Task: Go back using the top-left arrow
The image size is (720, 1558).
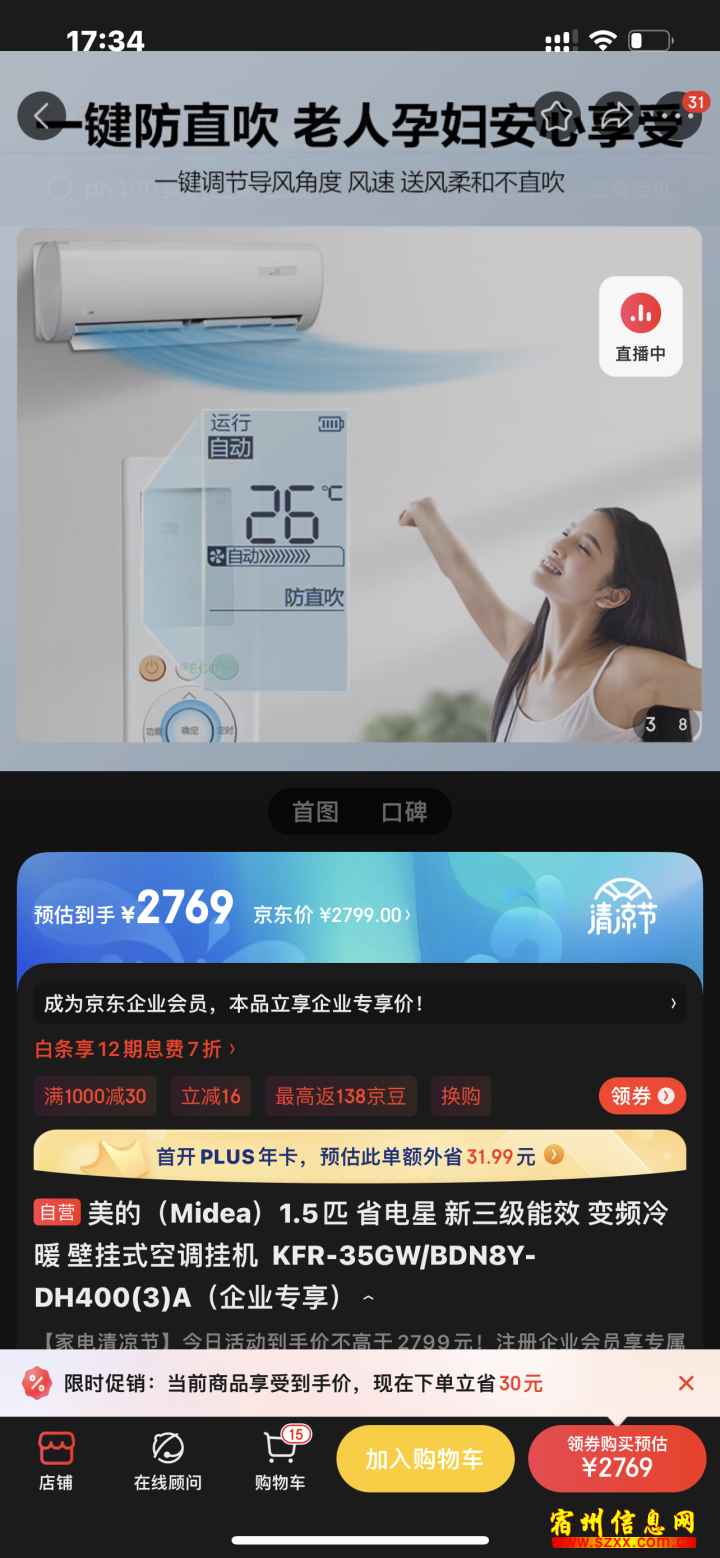Action: click(x=42, y=116)
